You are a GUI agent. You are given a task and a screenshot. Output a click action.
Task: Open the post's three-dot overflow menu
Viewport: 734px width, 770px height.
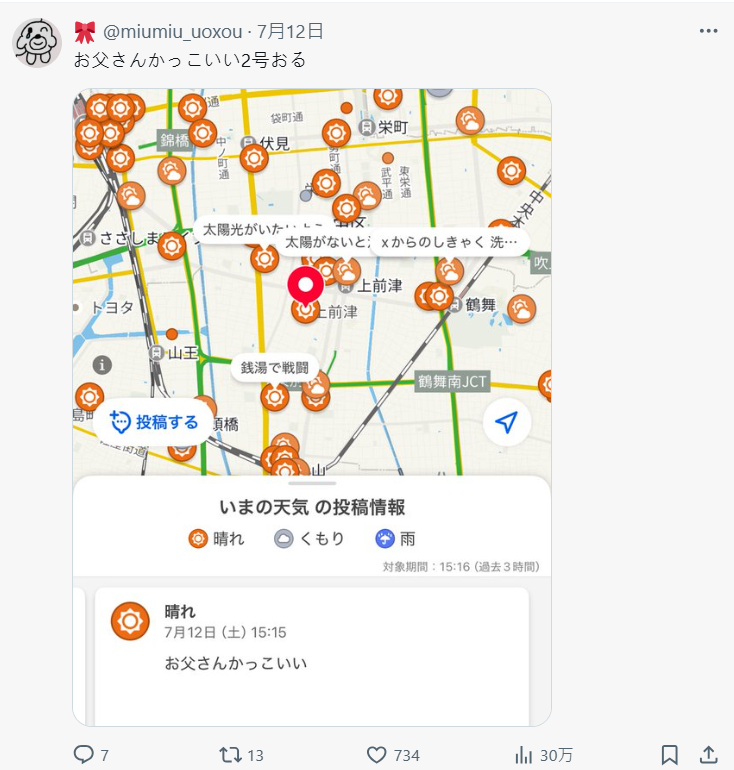(x=708, y=31)
